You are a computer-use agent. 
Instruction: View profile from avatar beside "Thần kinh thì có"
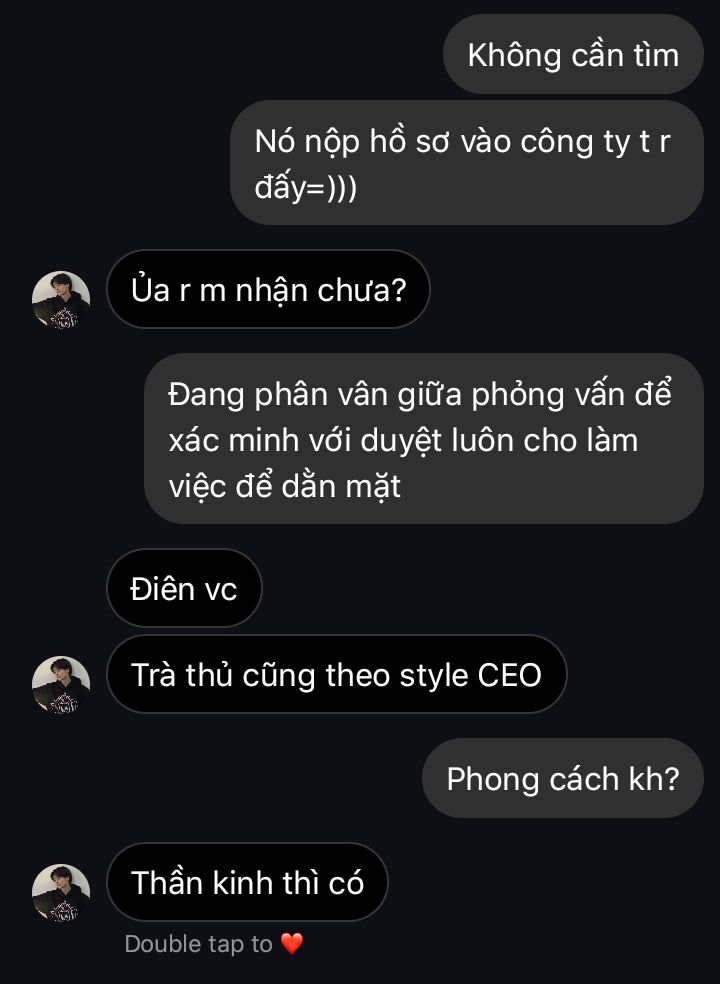(x=61, y=892)
